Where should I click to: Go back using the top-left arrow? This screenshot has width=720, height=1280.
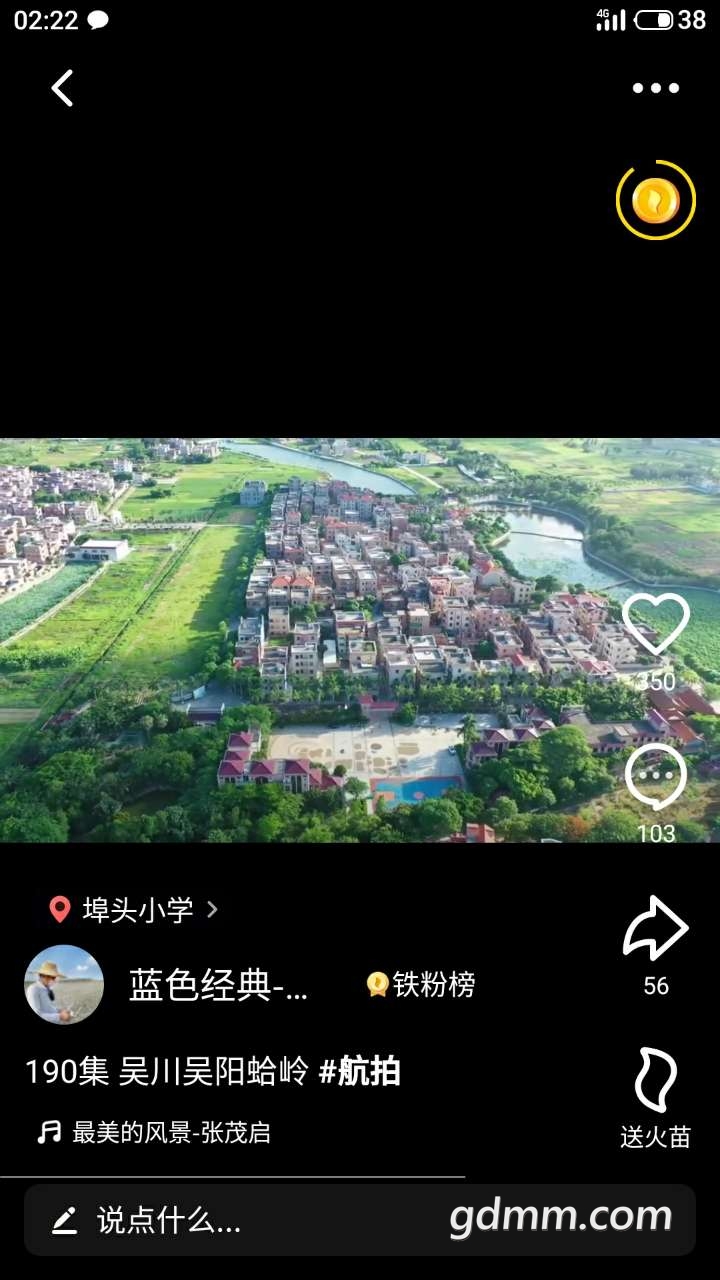click(x=62, y=88)
